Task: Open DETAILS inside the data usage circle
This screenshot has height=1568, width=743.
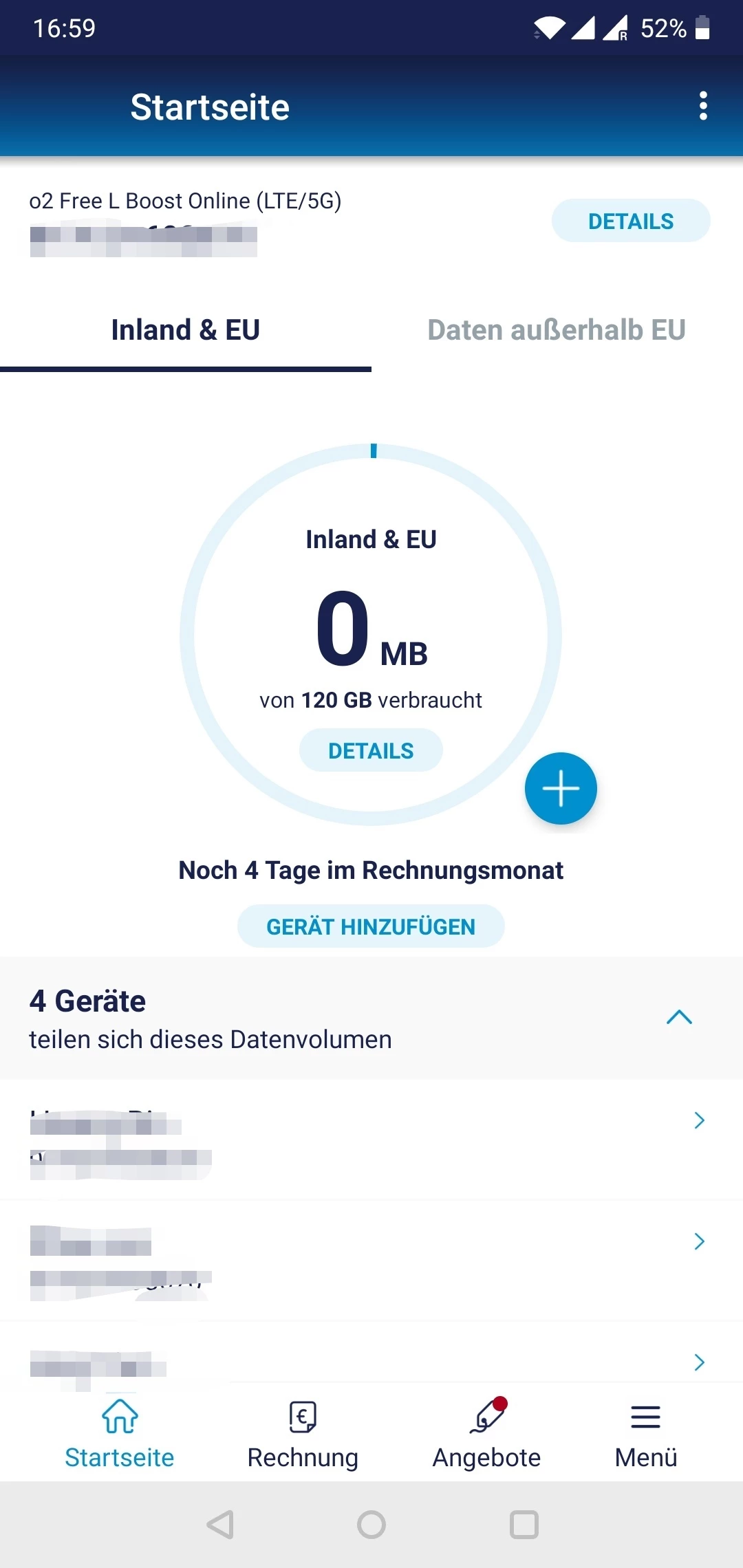Action: 371,750
